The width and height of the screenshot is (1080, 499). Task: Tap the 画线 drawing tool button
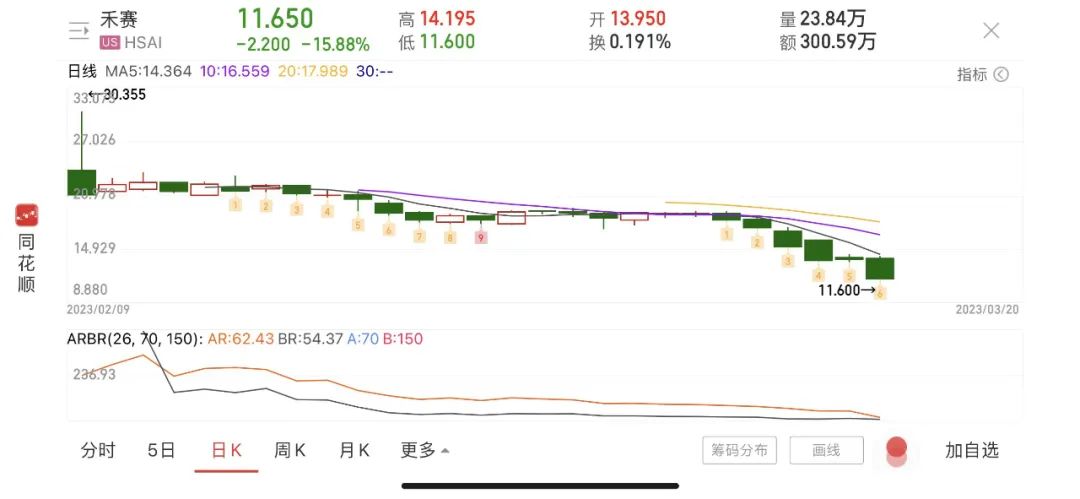[826, 451]
